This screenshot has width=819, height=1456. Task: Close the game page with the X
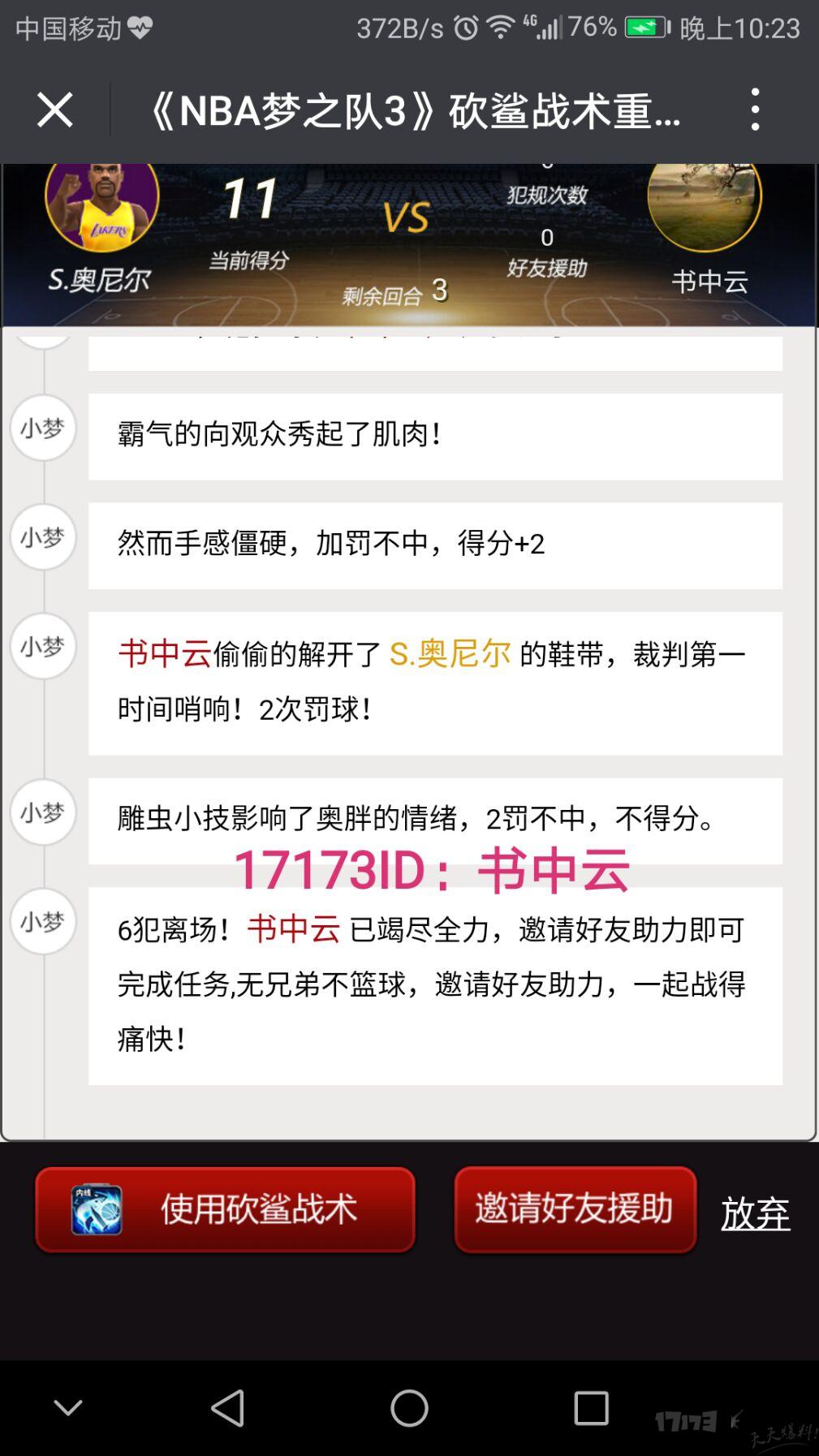coord(54,112)
